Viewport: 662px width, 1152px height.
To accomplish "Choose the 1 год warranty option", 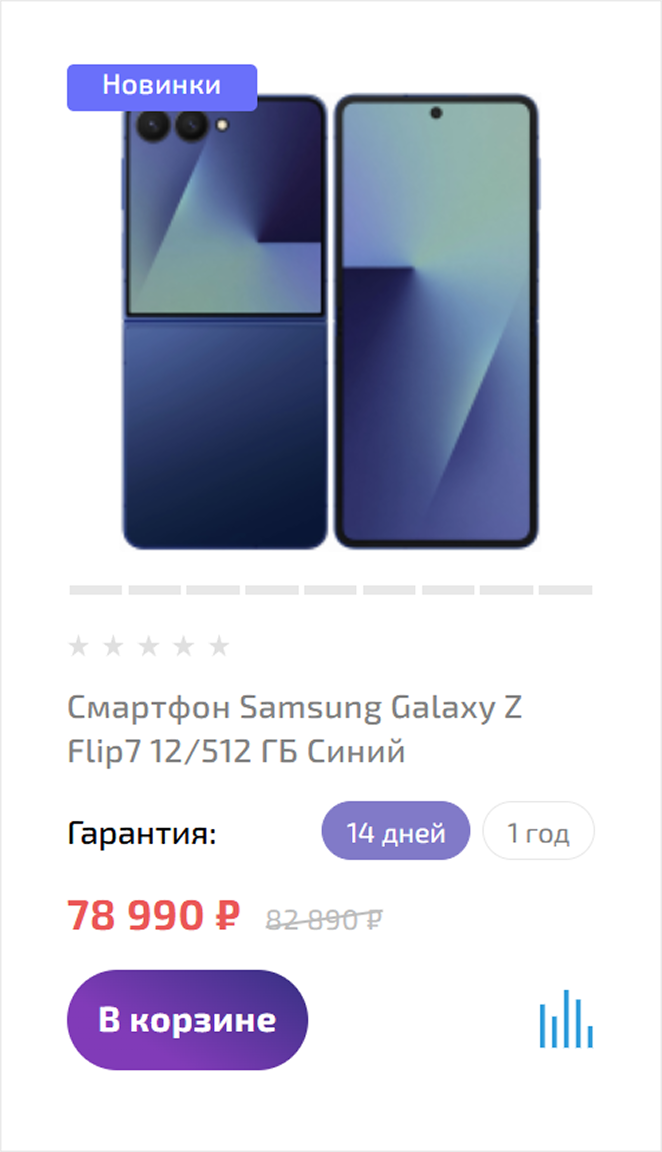I will (x=538, y=831).
